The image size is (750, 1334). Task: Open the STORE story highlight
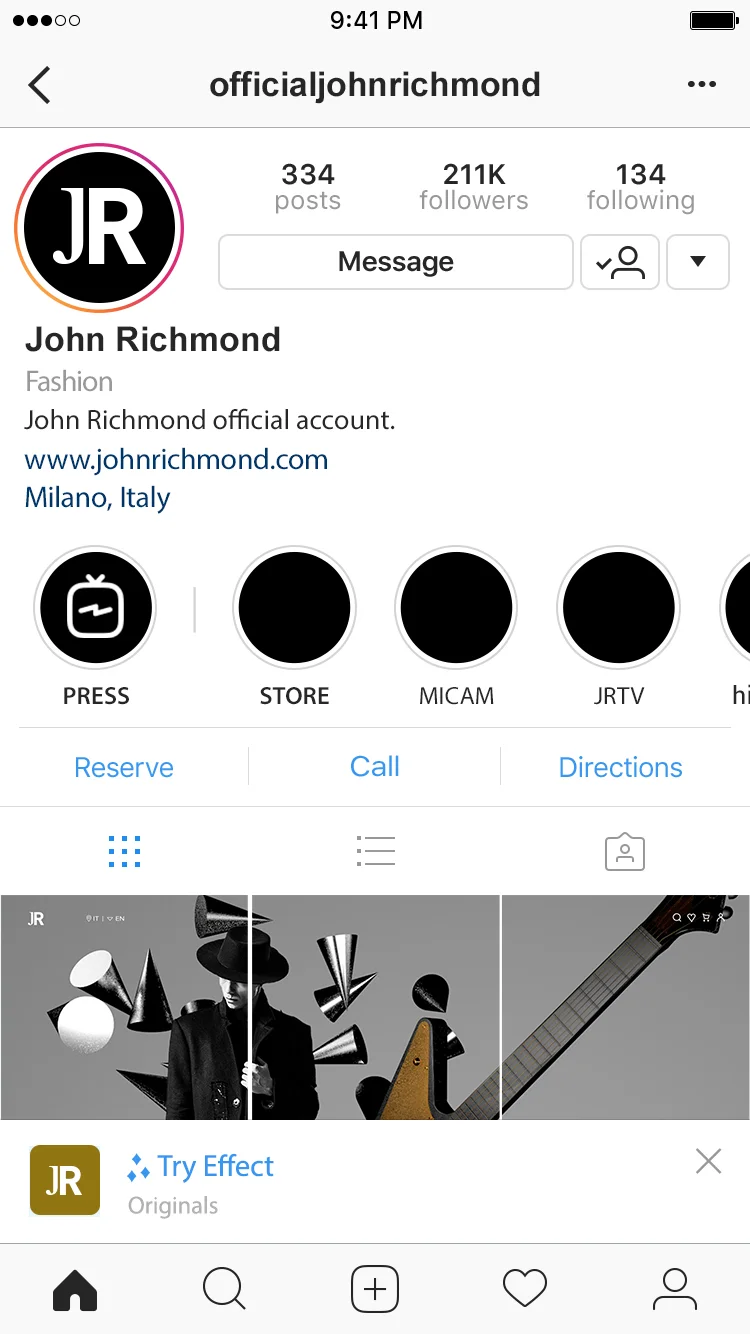(x=294, y=608)
